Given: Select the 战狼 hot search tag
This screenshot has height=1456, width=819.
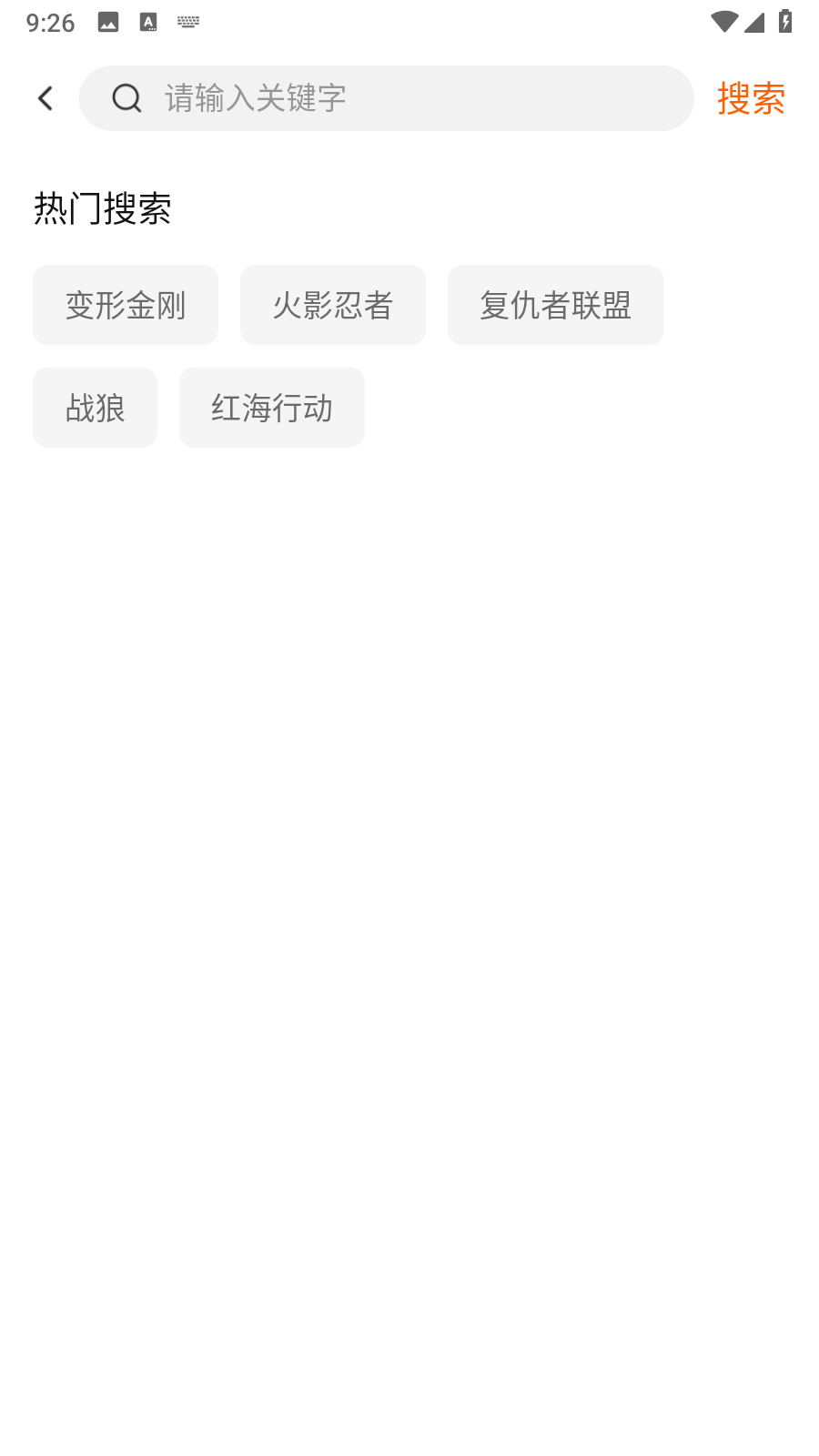Looking at the screenshot, I should point(95,407).
